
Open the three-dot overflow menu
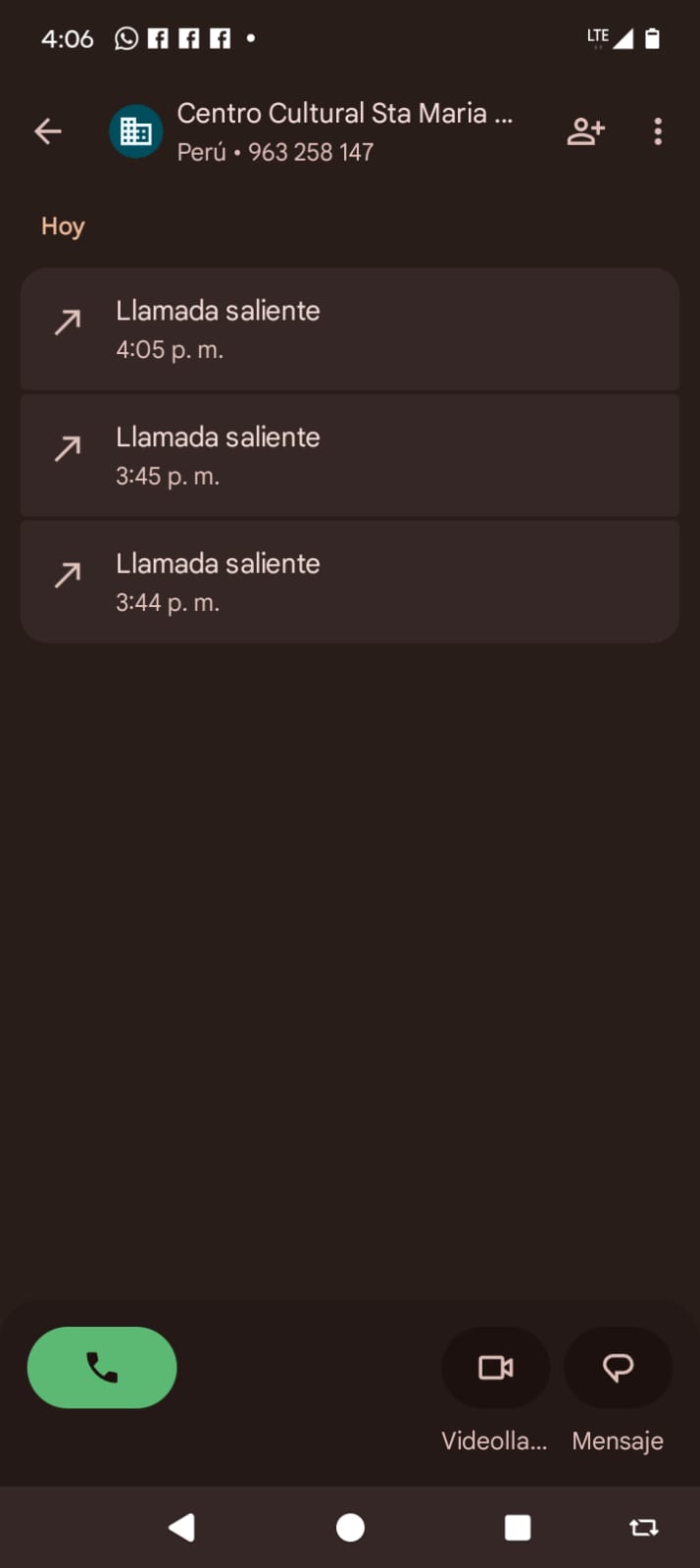coord(658,131)
